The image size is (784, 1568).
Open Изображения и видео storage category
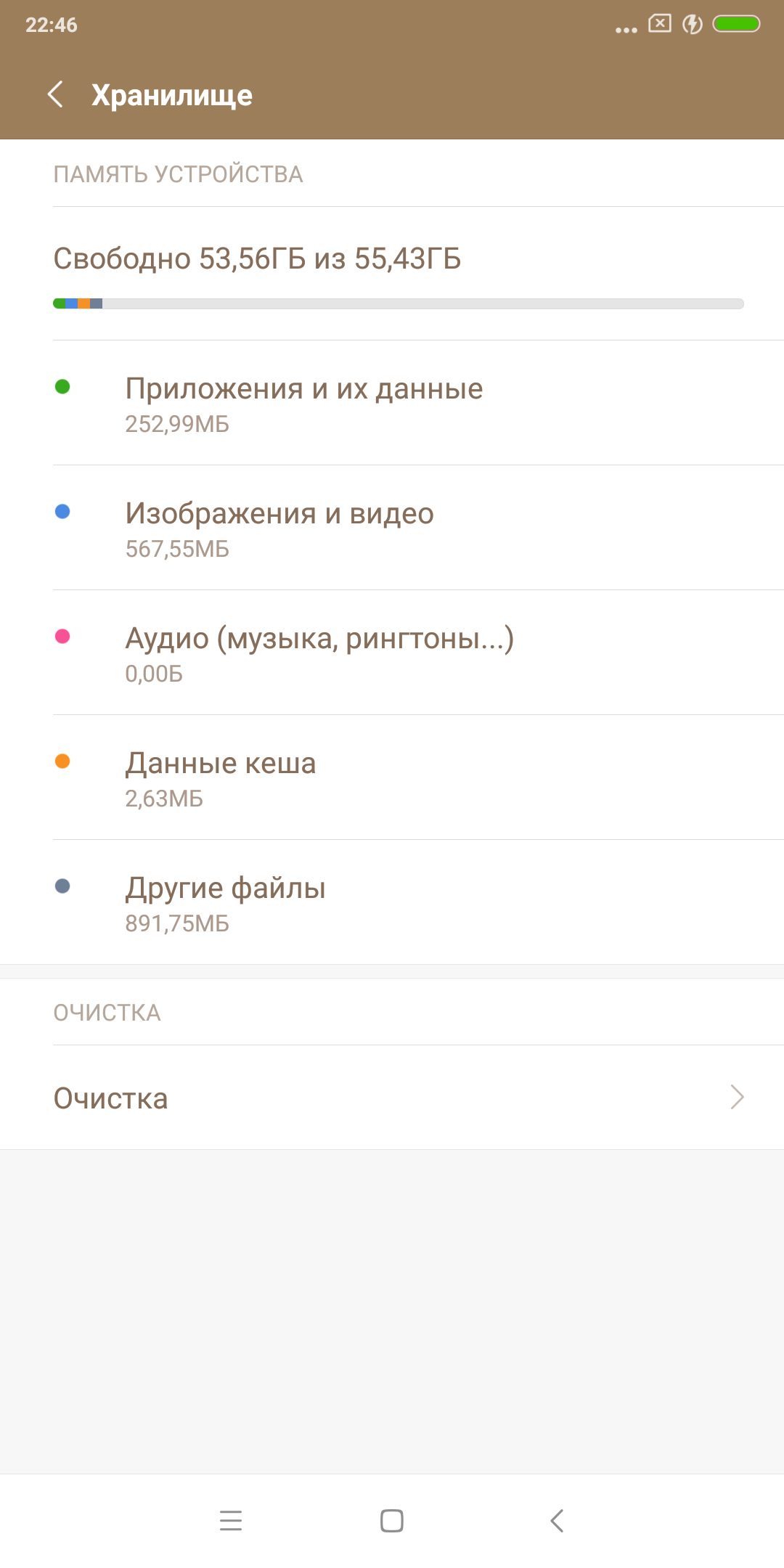[392, 528]
